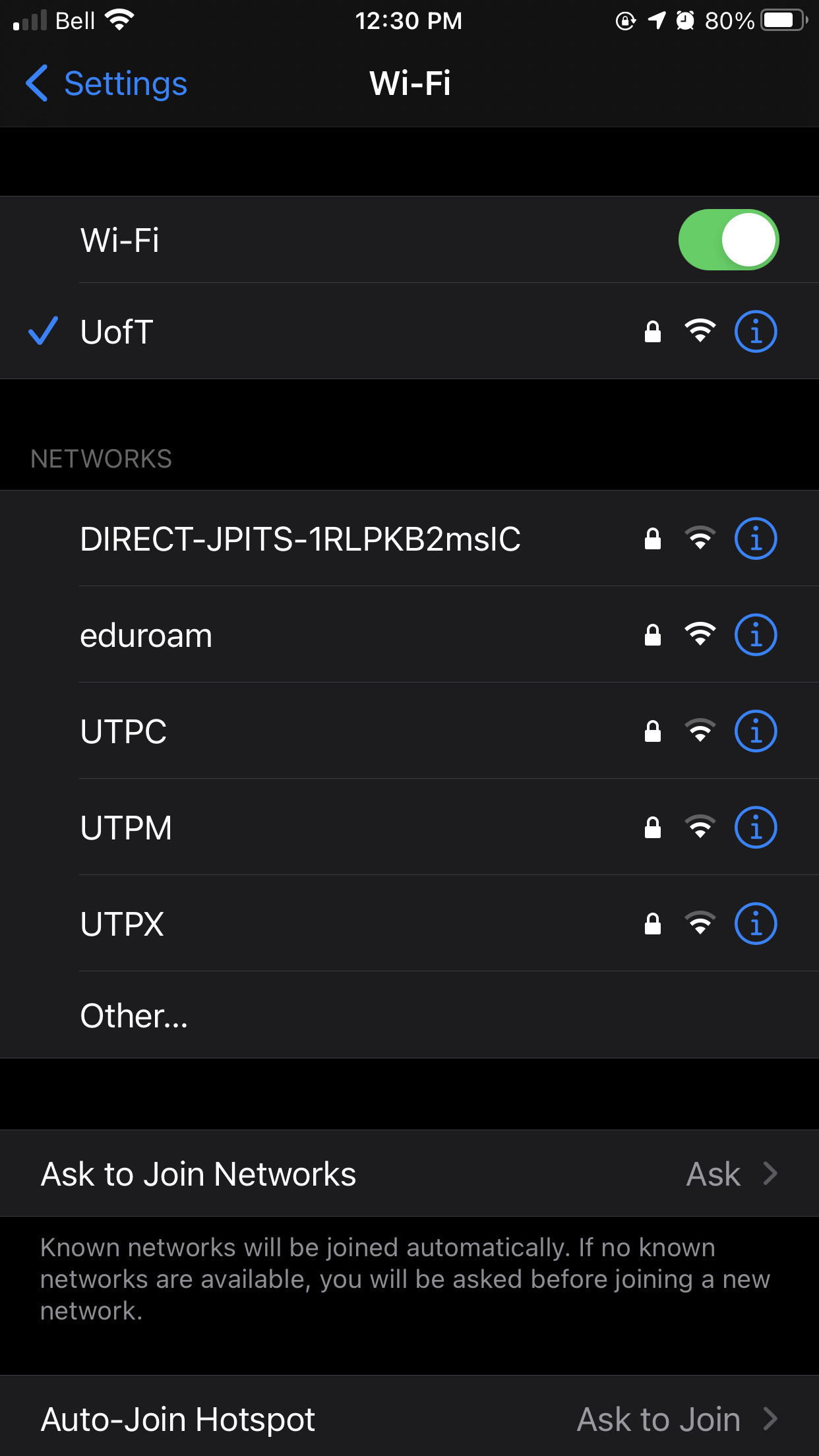Screen dimensions: 819x1456
Task: Connect to UTPX
Action: tap(409, 924)
